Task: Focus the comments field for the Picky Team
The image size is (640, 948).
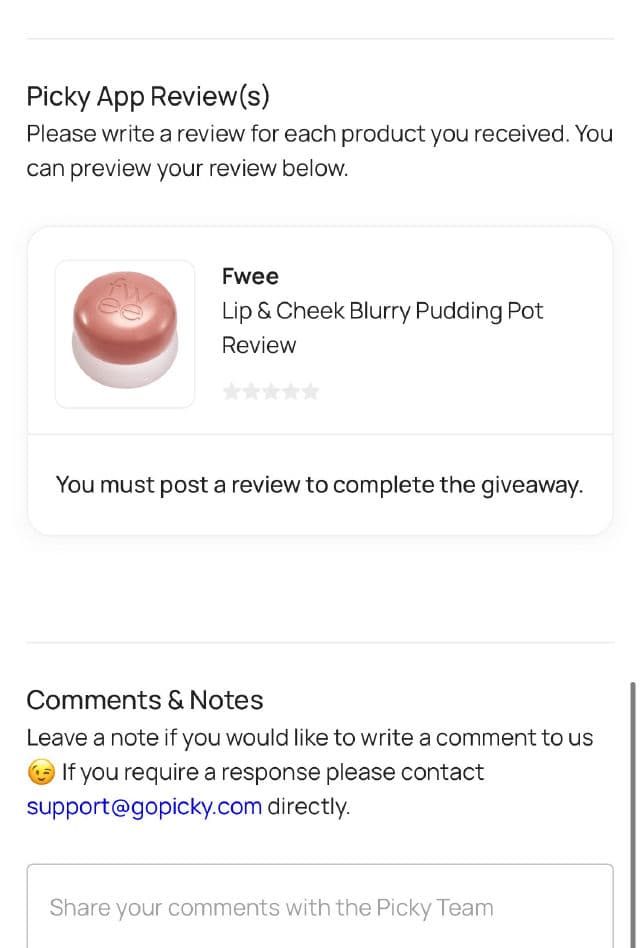Action: (x=320, y=907)
